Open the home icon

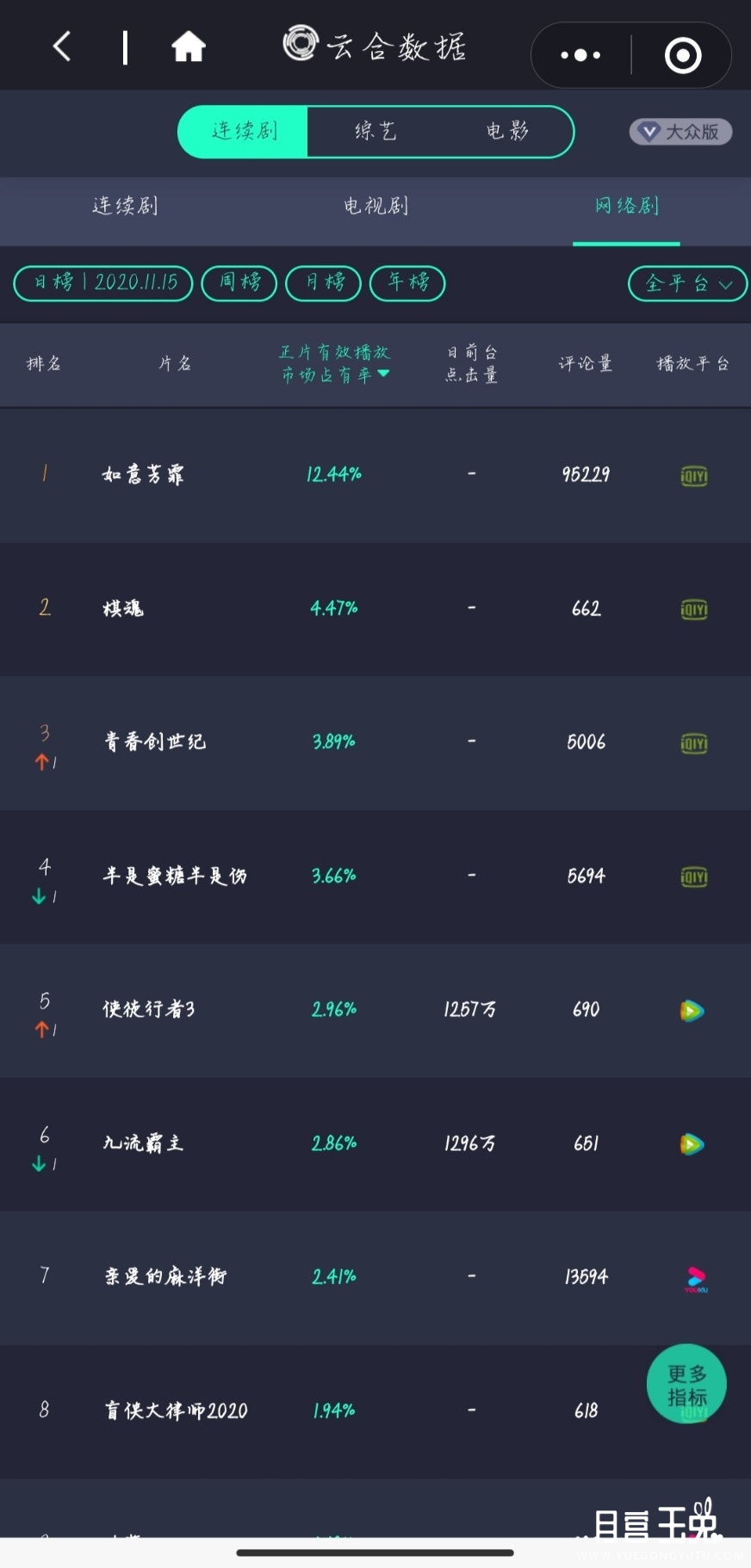pos(189,46)
